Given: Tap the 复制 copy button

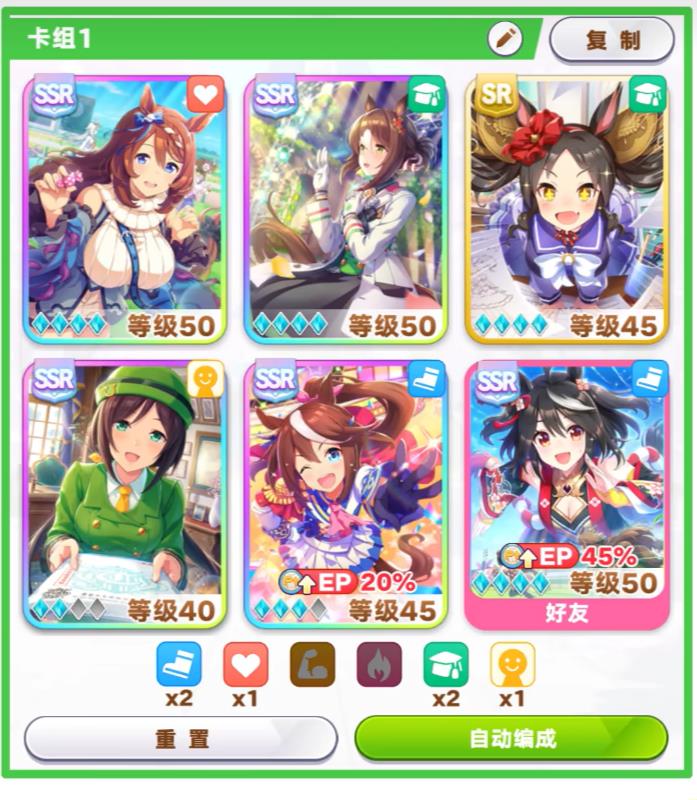Looking at the screenshot, I should coord(612,41).
